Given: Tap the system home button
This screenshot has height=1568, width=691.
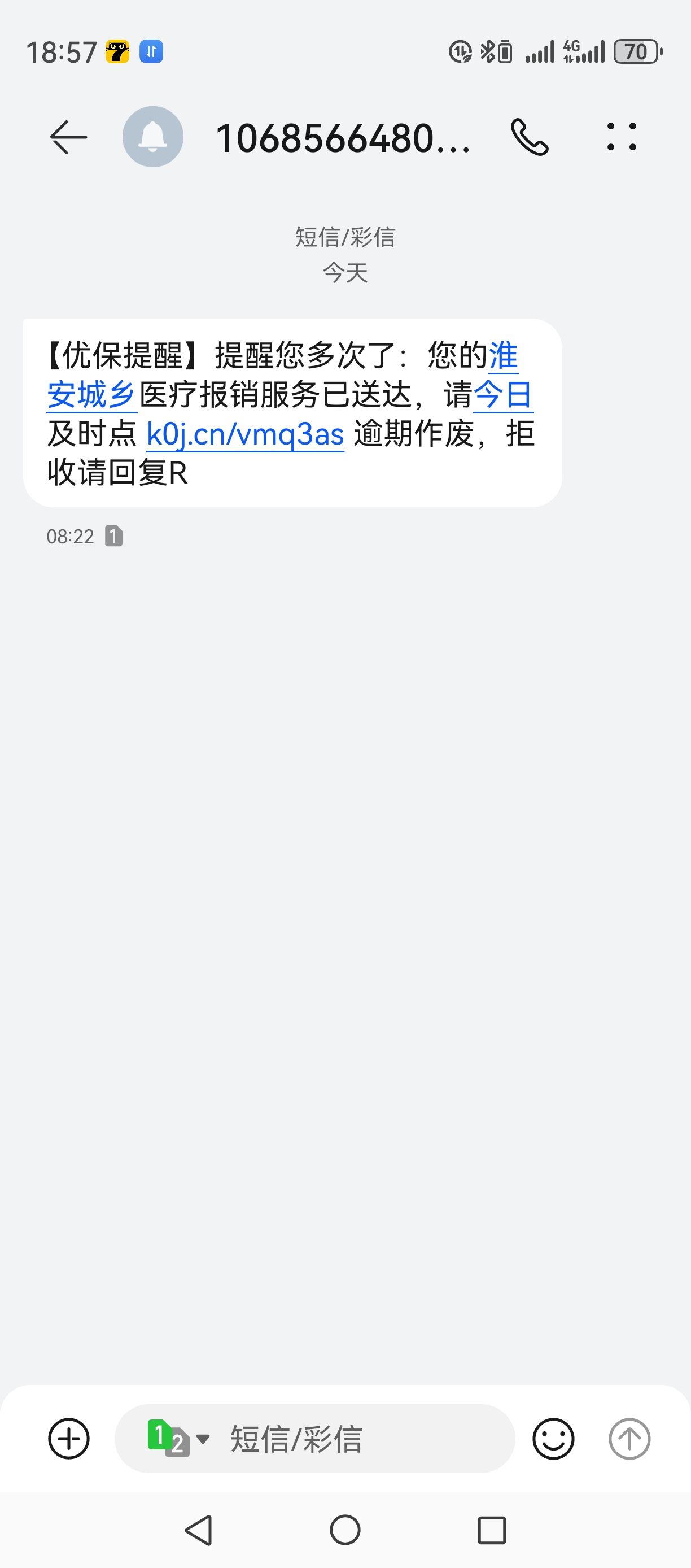Looking at the screenshot, I should (x=345, y=1530).
